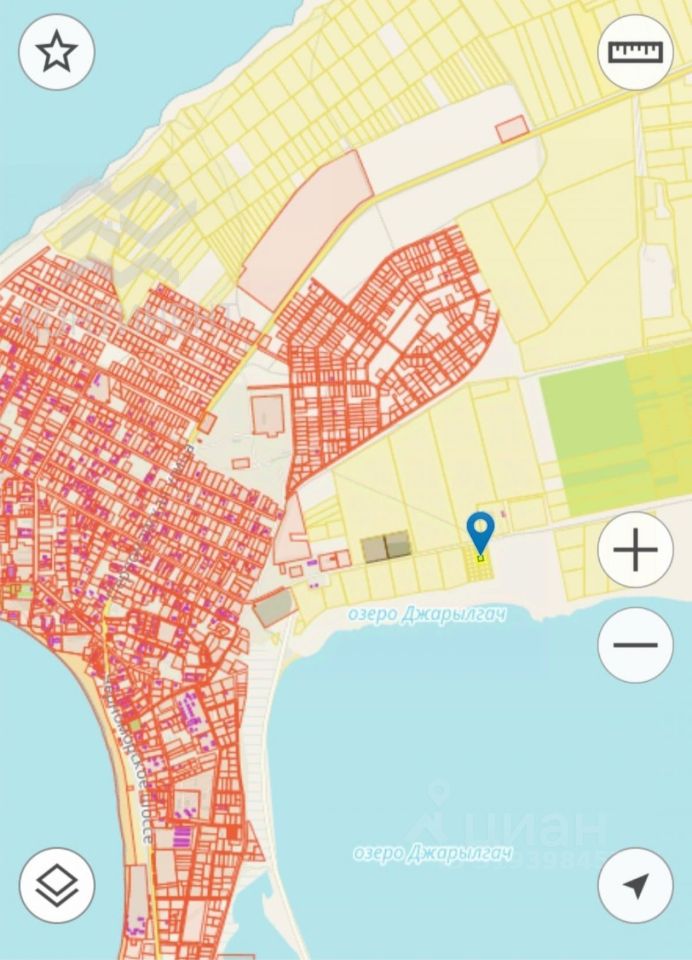Add this place to favorites with star

57,53
